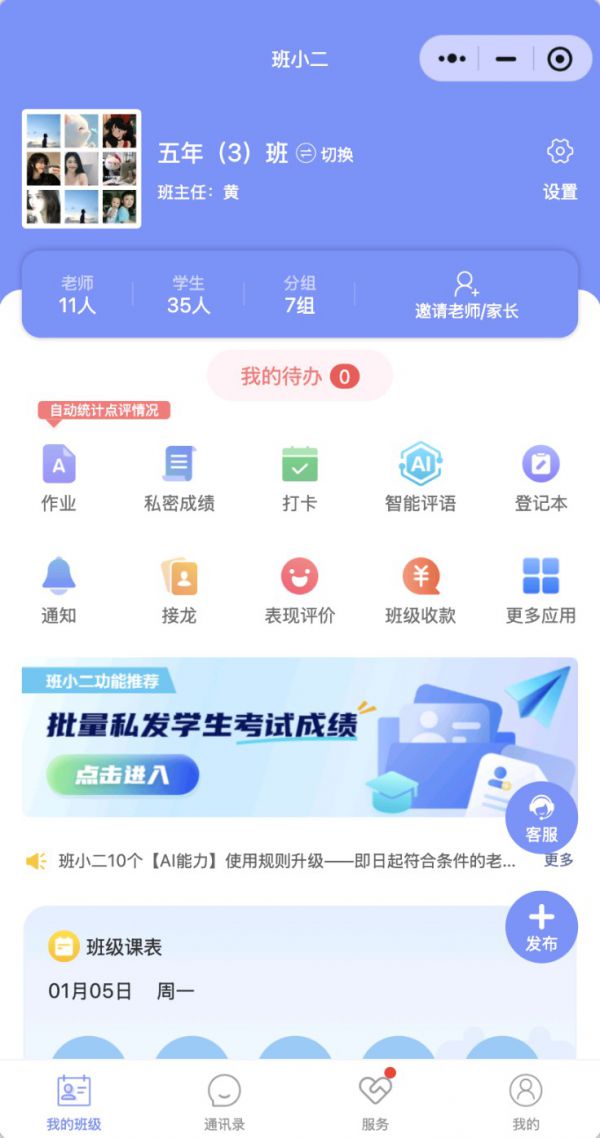Screen dimensions: 600x1138
Task: Open 接龙 sign-up chain
Action: [179, 590]
